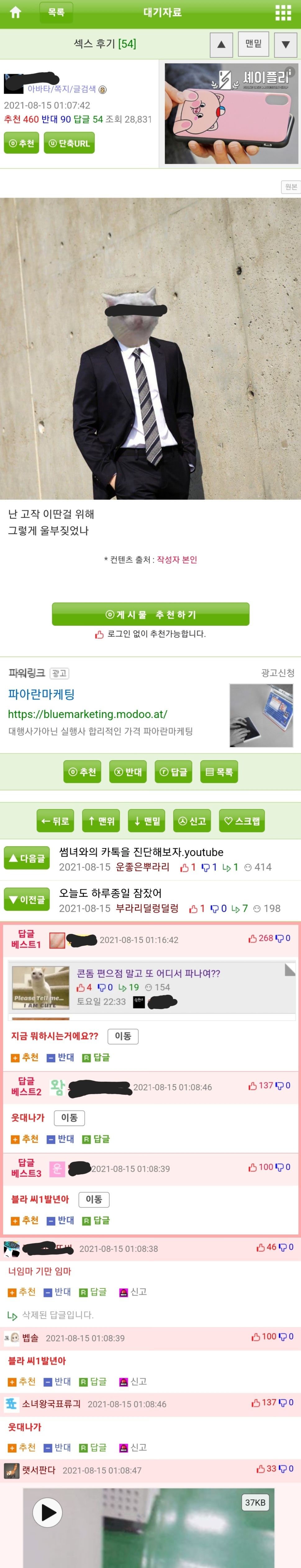Tap the 맨밑 button near title
Viewport: 301px width, 1568px height.
(253, 44)
